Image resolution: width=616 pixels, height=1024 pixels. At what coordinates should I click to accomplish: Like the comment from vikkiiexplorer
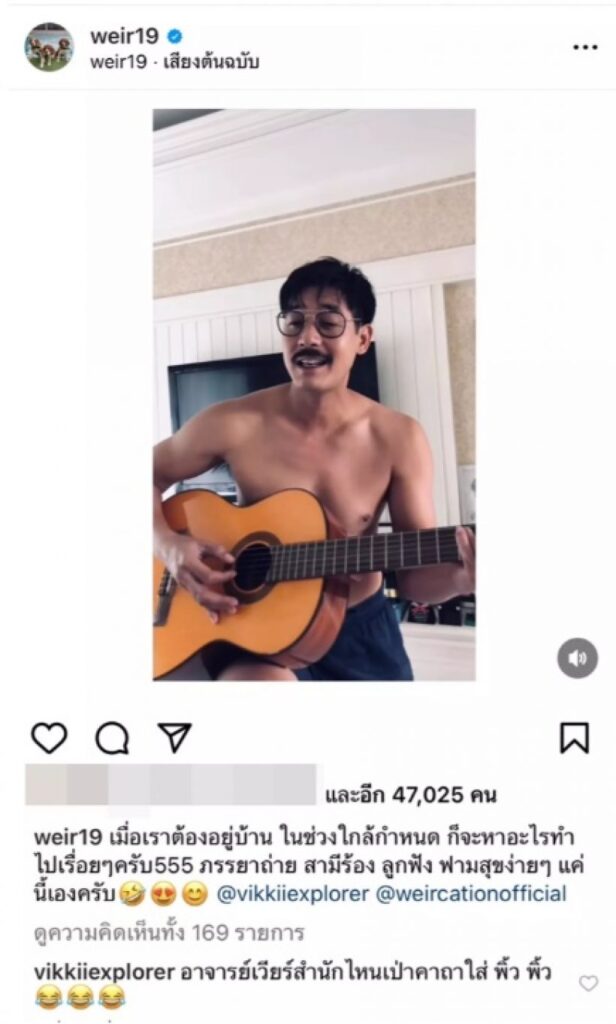pyautogui.click(x=589, y=983)
